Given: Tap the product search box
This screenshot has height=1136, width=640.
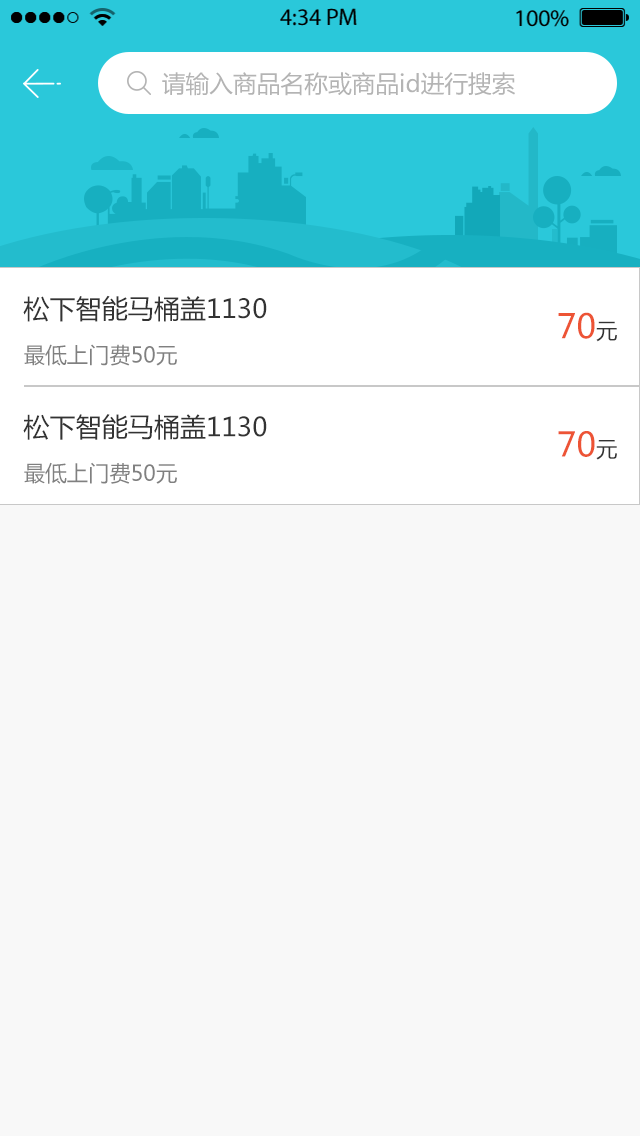Looking at the screenshot, I should 357,83.
